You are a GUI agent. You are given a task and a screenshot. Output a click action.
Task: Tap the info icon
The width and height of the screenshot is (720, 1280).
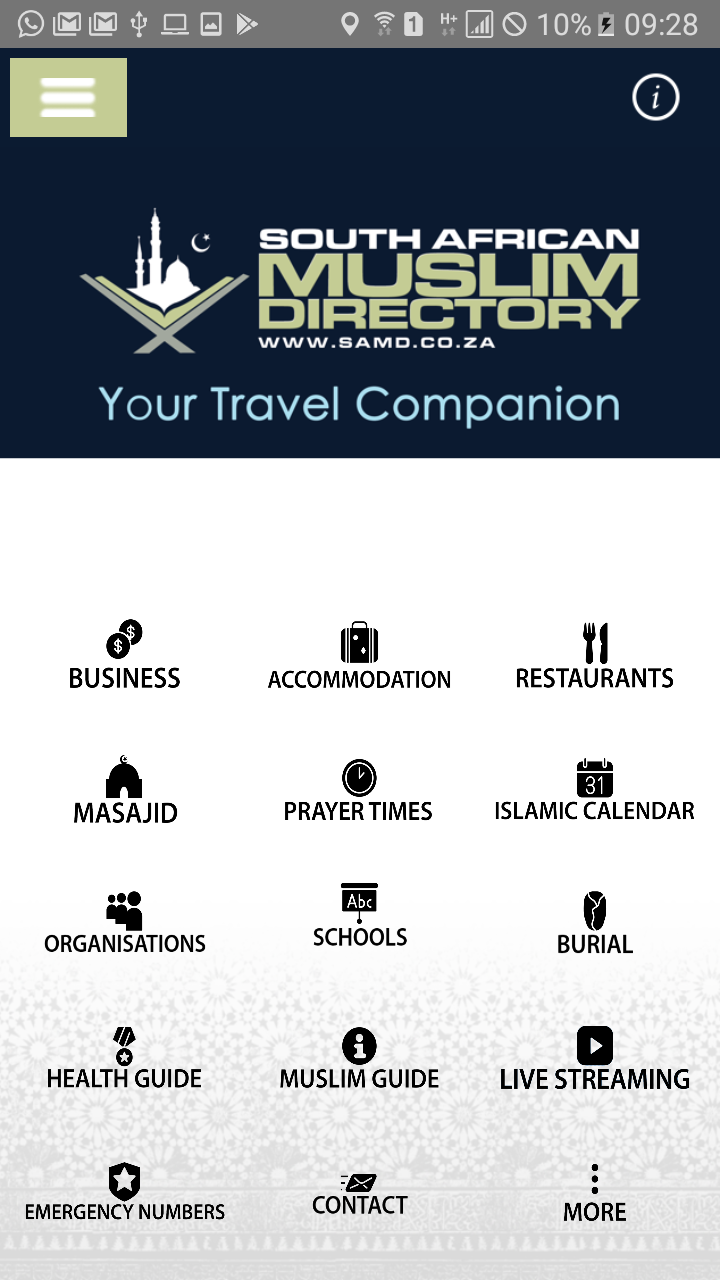coord(656,97)
